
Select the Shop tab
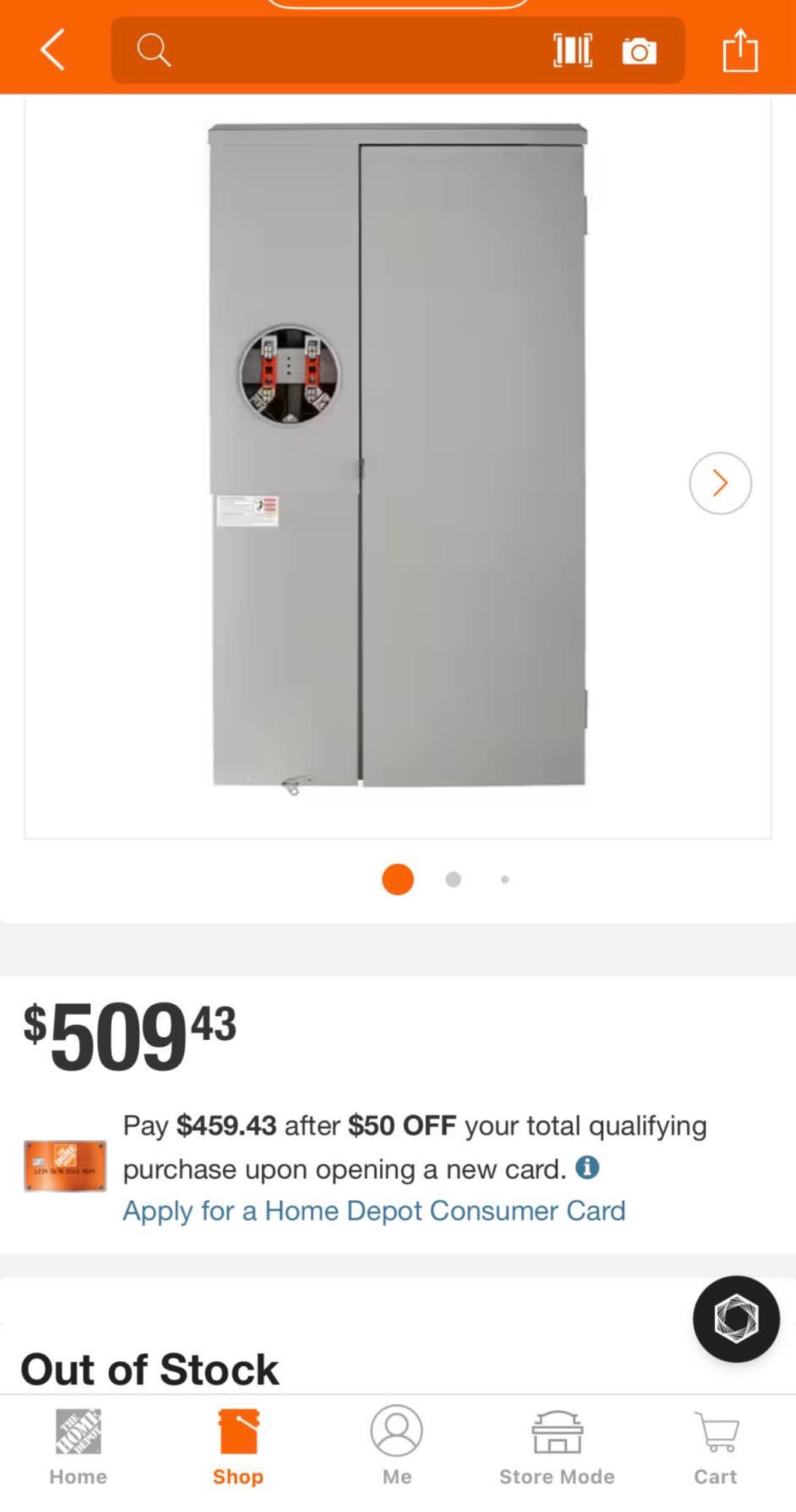(x=238, y=1447)
